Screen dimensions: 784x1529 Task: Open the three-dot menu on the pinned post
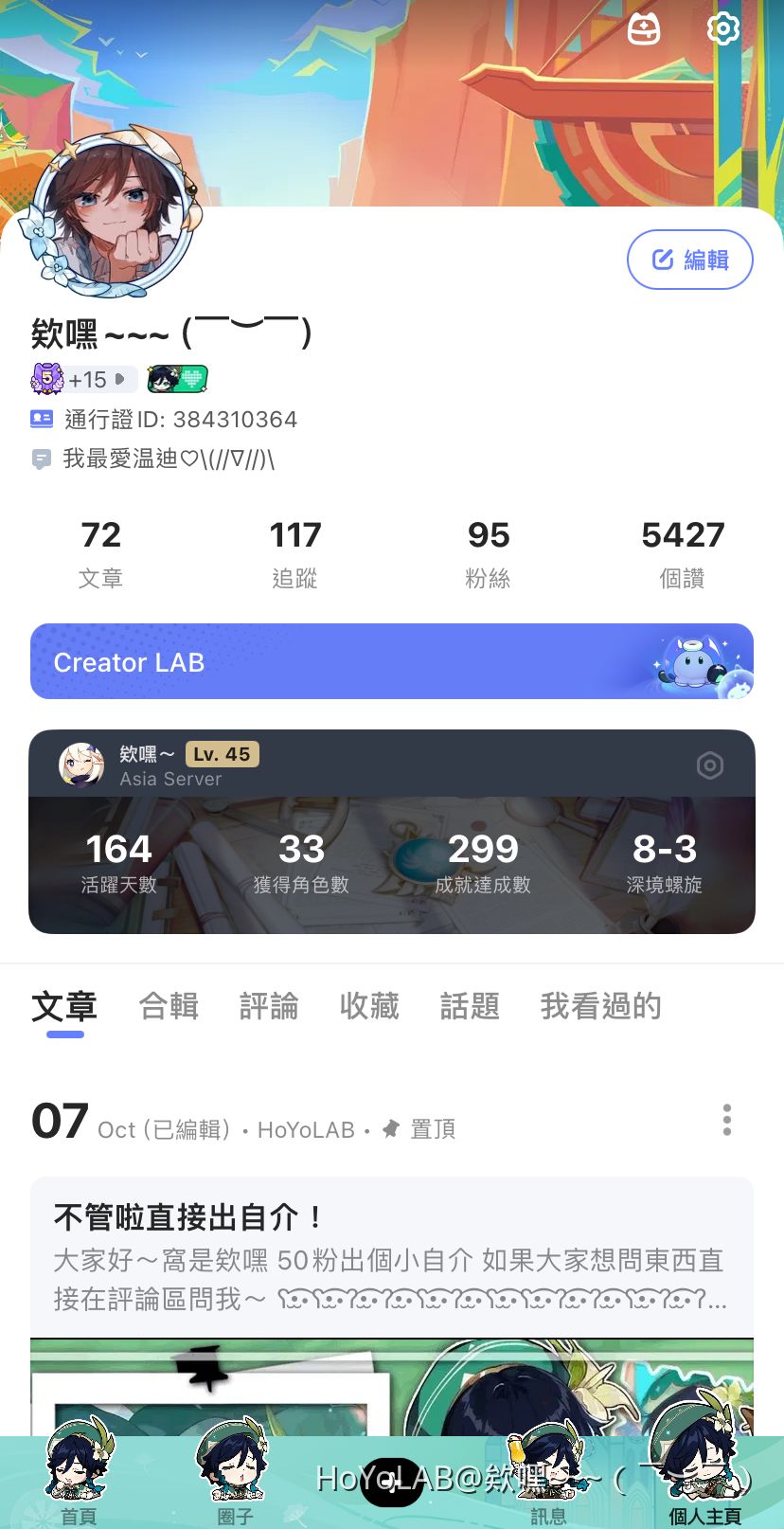coord(726,1120)
